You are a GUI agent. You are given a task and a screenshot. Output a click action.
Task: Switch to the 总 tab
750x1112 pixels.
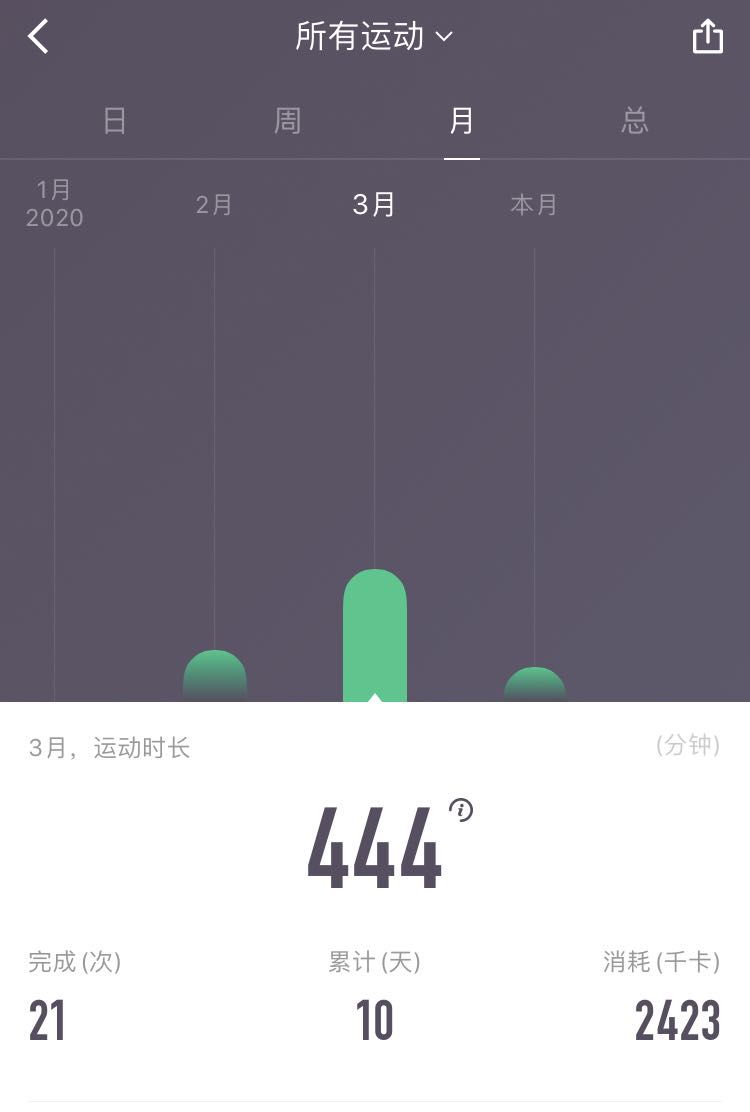click(635, 121)
